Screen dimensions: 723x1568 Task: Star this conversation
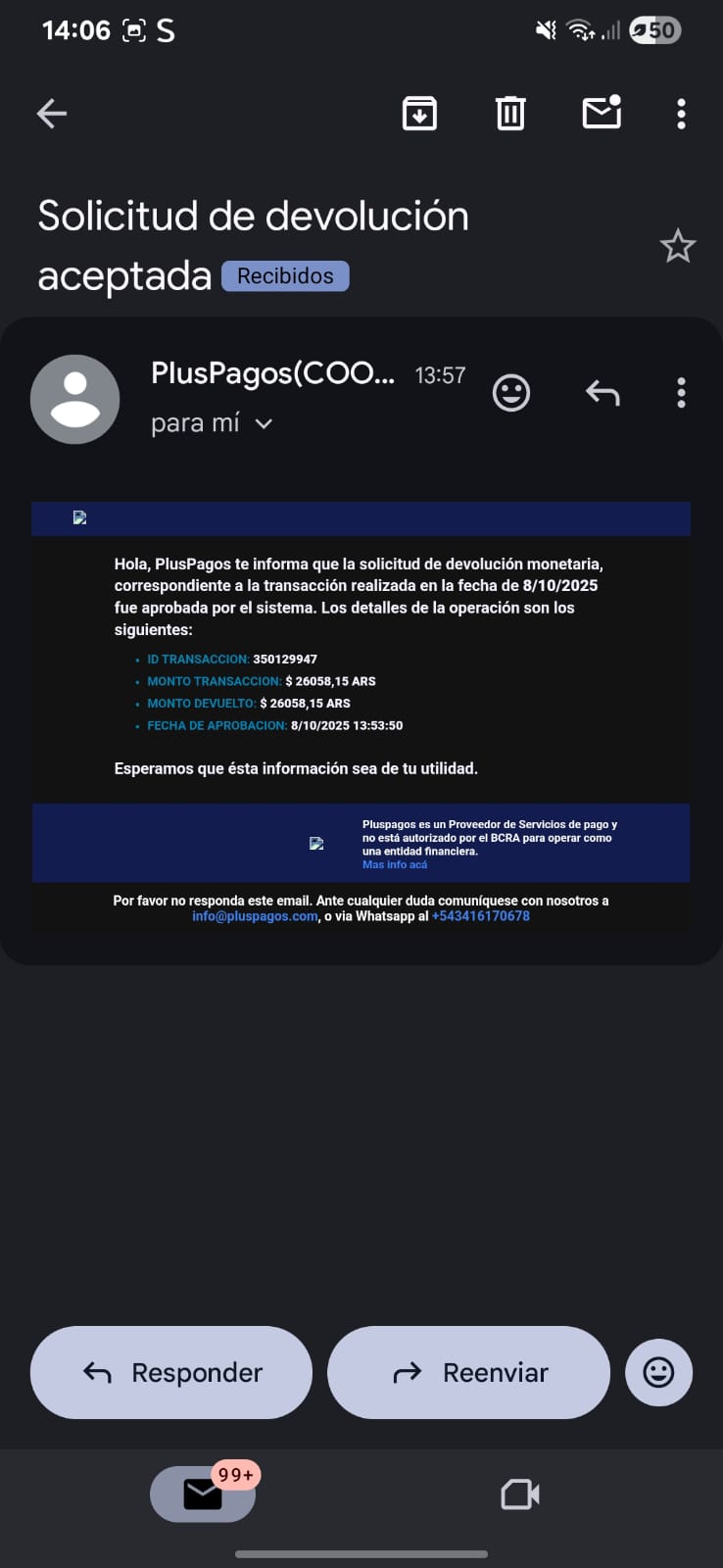(677, 246)
